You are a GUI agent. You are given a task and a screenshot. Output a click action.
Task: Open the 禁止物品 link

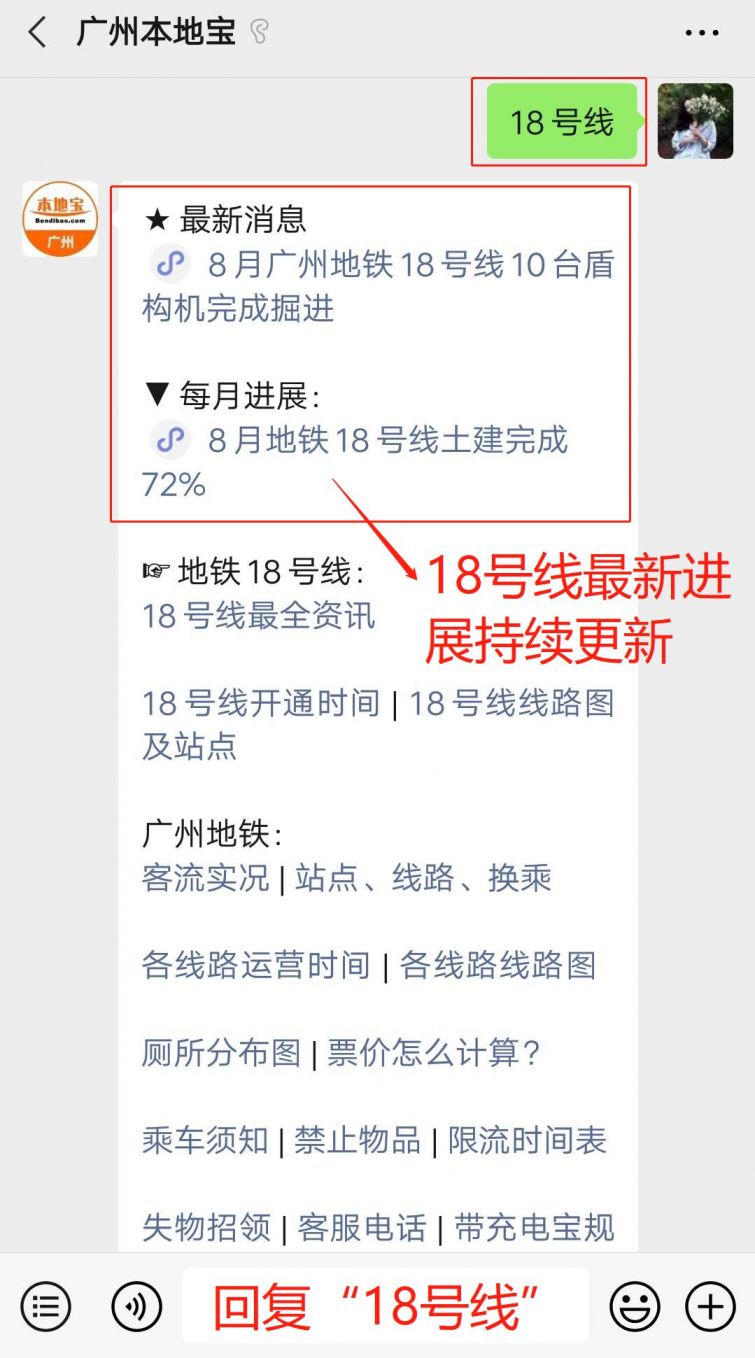(x=357, y=1141)
